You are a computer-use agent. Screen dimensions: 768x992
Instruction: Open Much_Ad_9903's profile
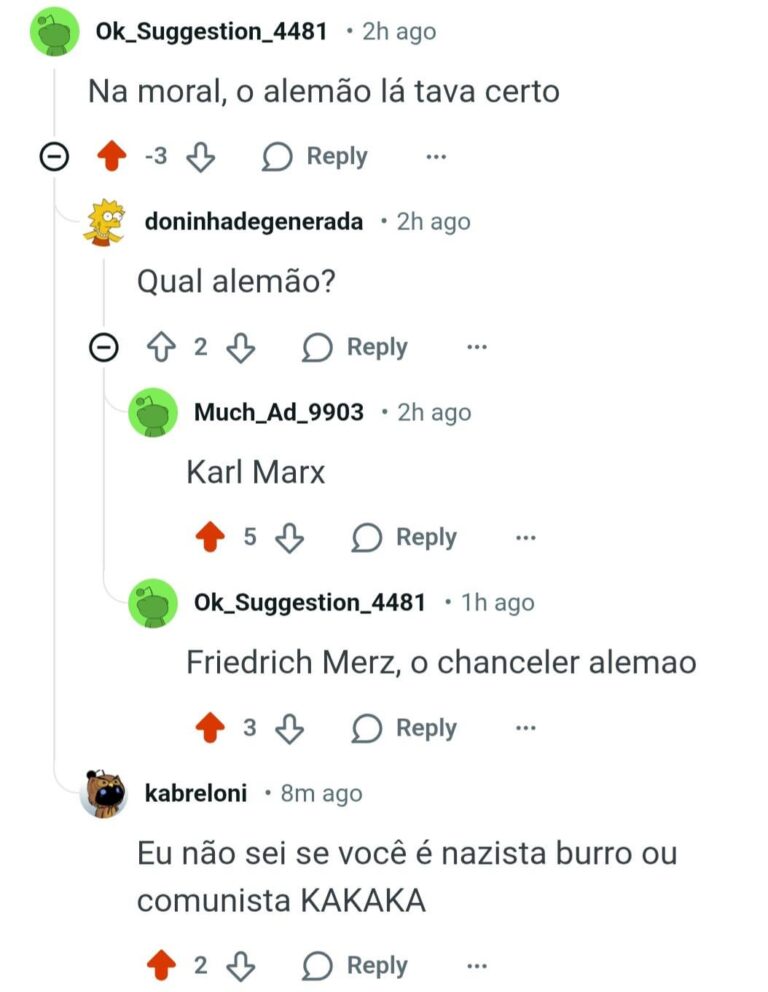click(278, 412)
